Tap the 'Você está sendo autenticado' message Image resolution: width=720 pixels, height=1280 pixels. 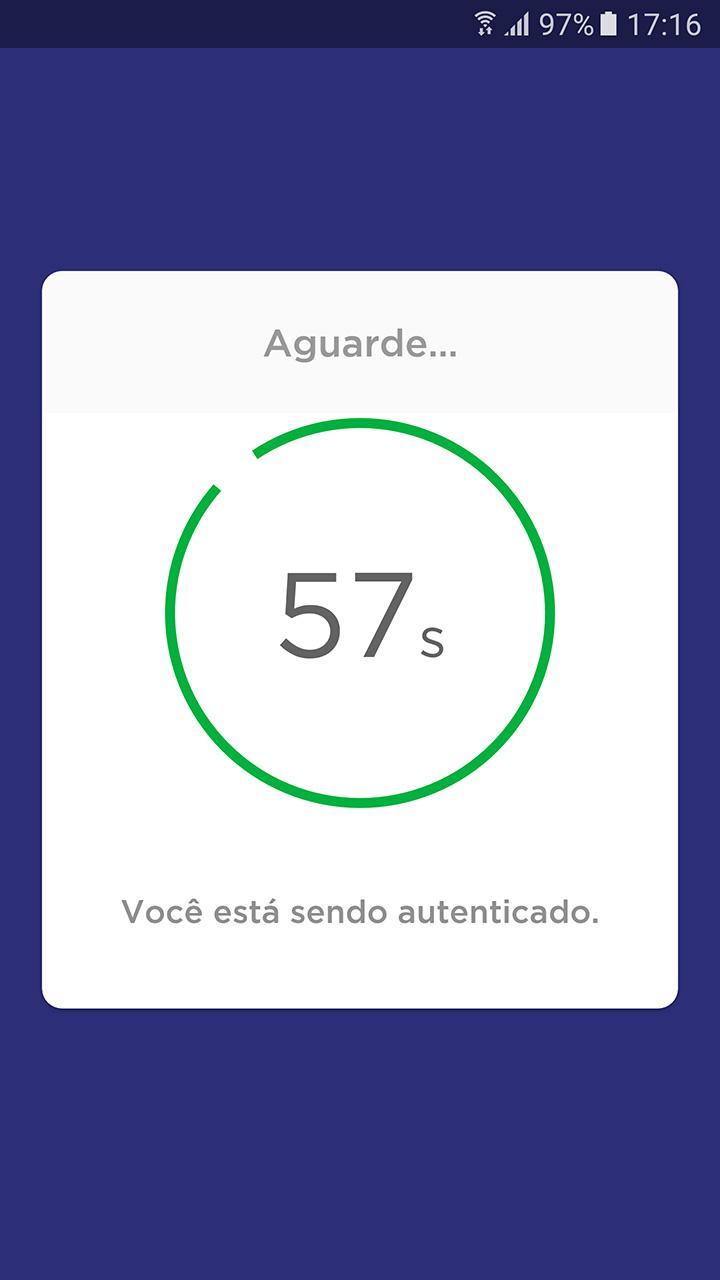click(360, 910)
